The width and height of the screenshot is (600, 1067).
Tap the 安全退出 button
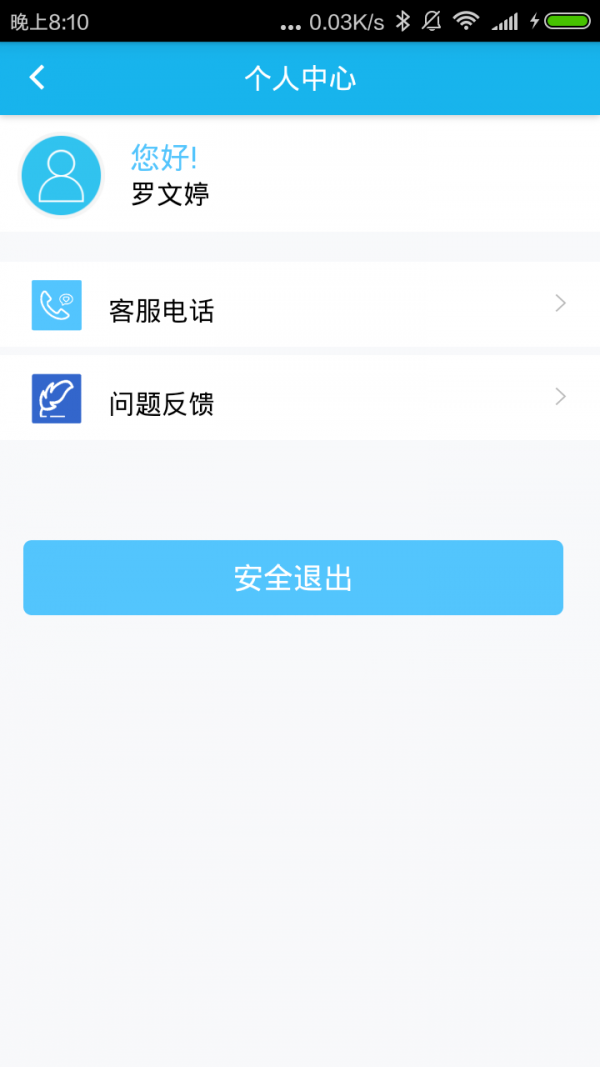coord(293,577)
